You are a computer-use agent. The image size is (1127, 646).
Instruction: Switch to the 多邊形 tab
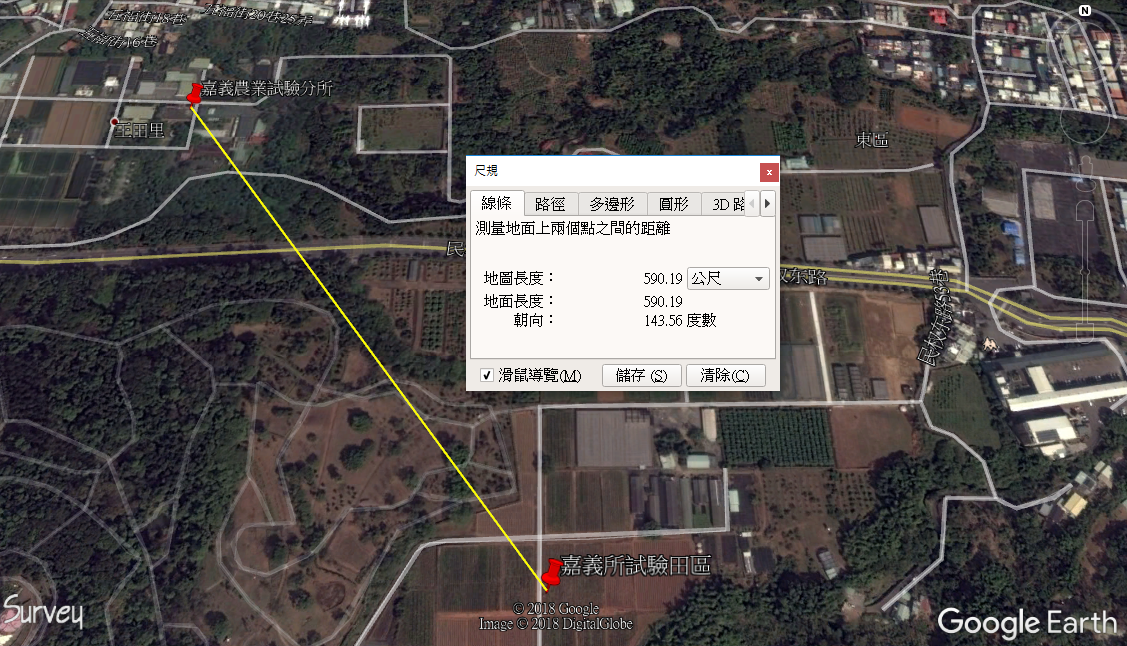pos(611,204)
